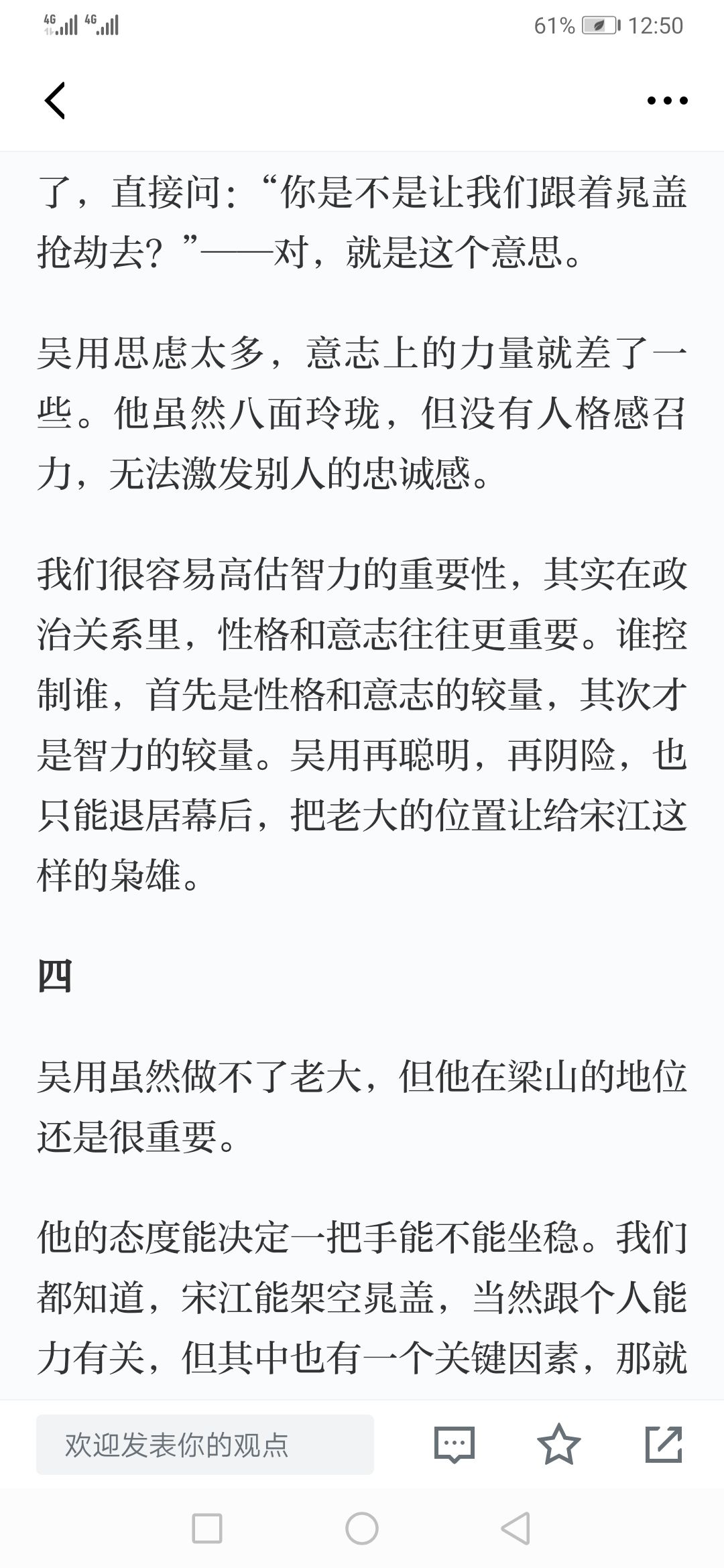
Task: Bookmark this article with the star
Action: click(558, 1444)
